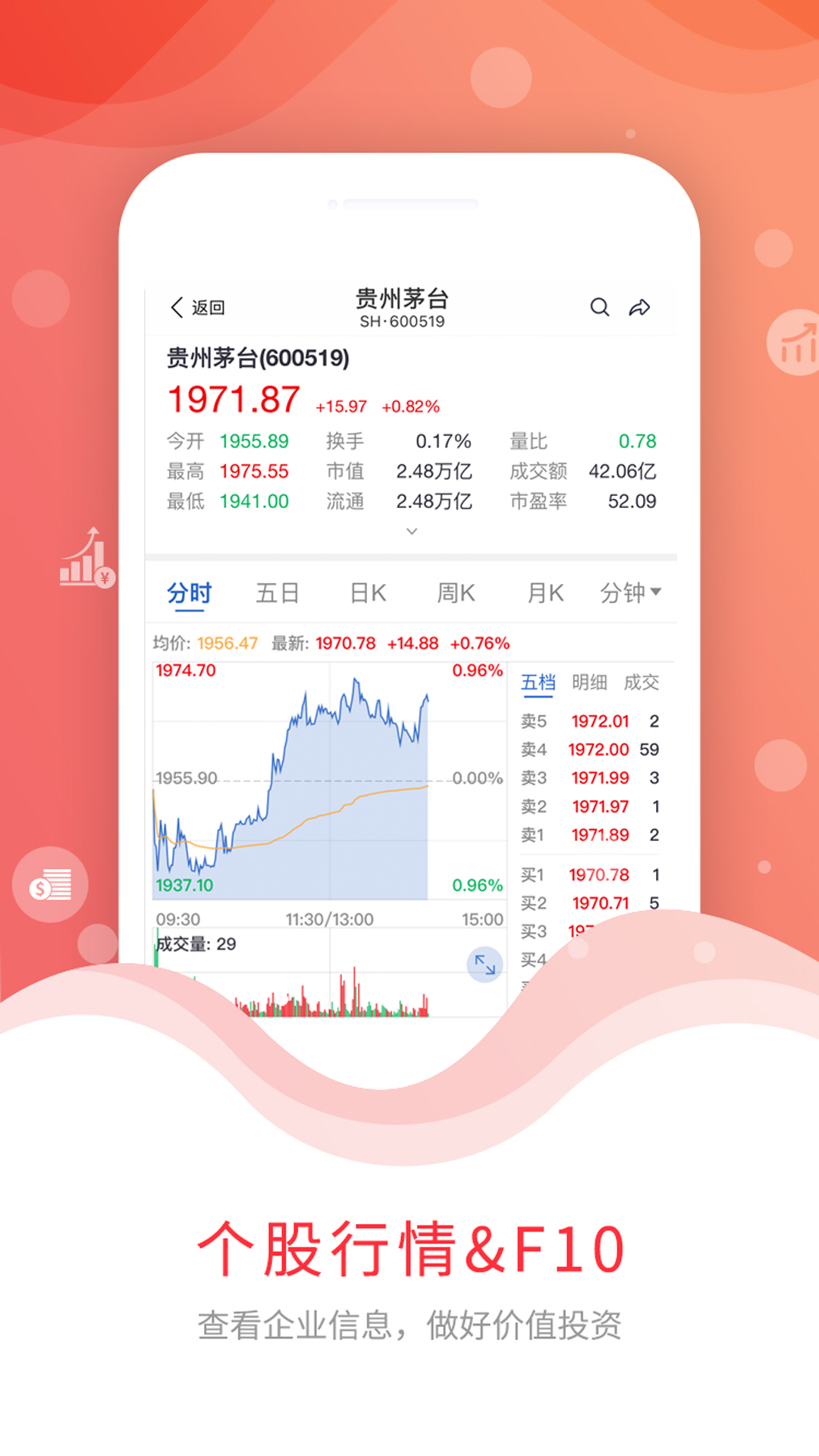Tap the search magnifier icon

(600, 308)
